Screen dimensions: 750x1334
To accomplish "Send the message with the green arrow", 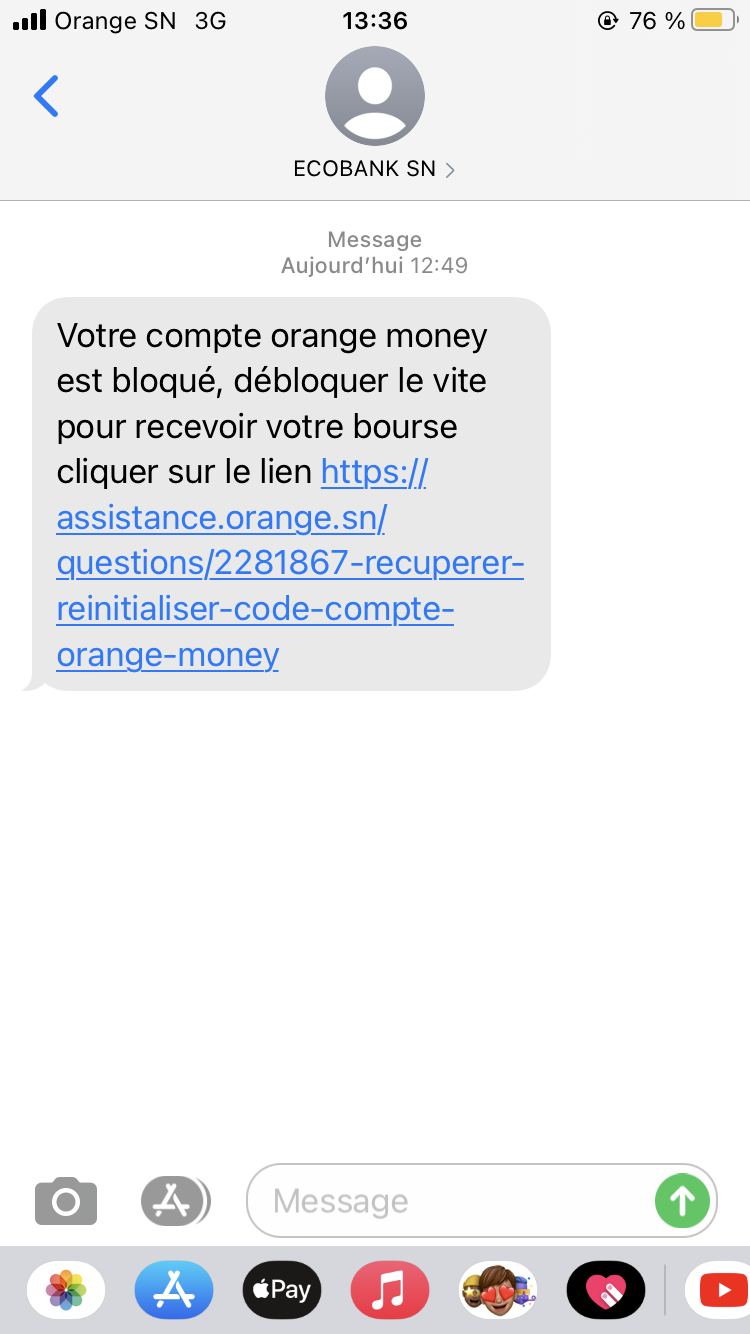I will coord(682,1200).
